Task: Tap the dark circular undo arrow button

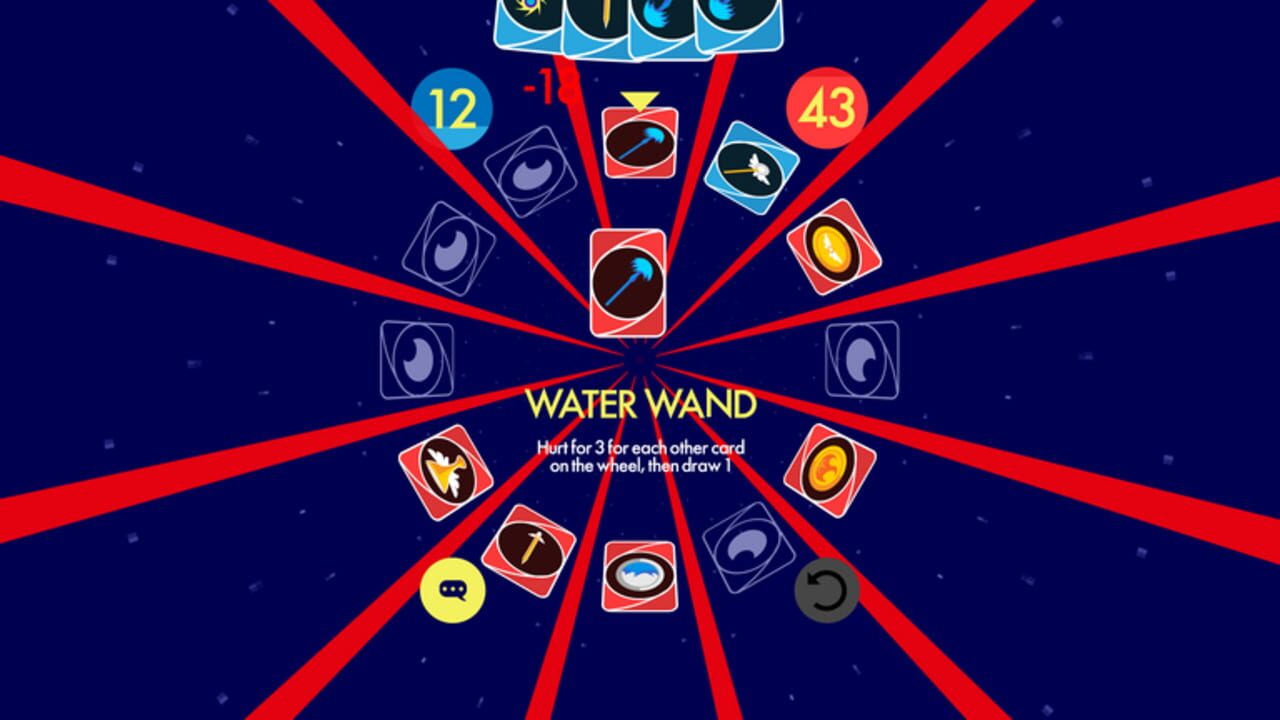Action: pyautogui.click(x=827, y=590)
